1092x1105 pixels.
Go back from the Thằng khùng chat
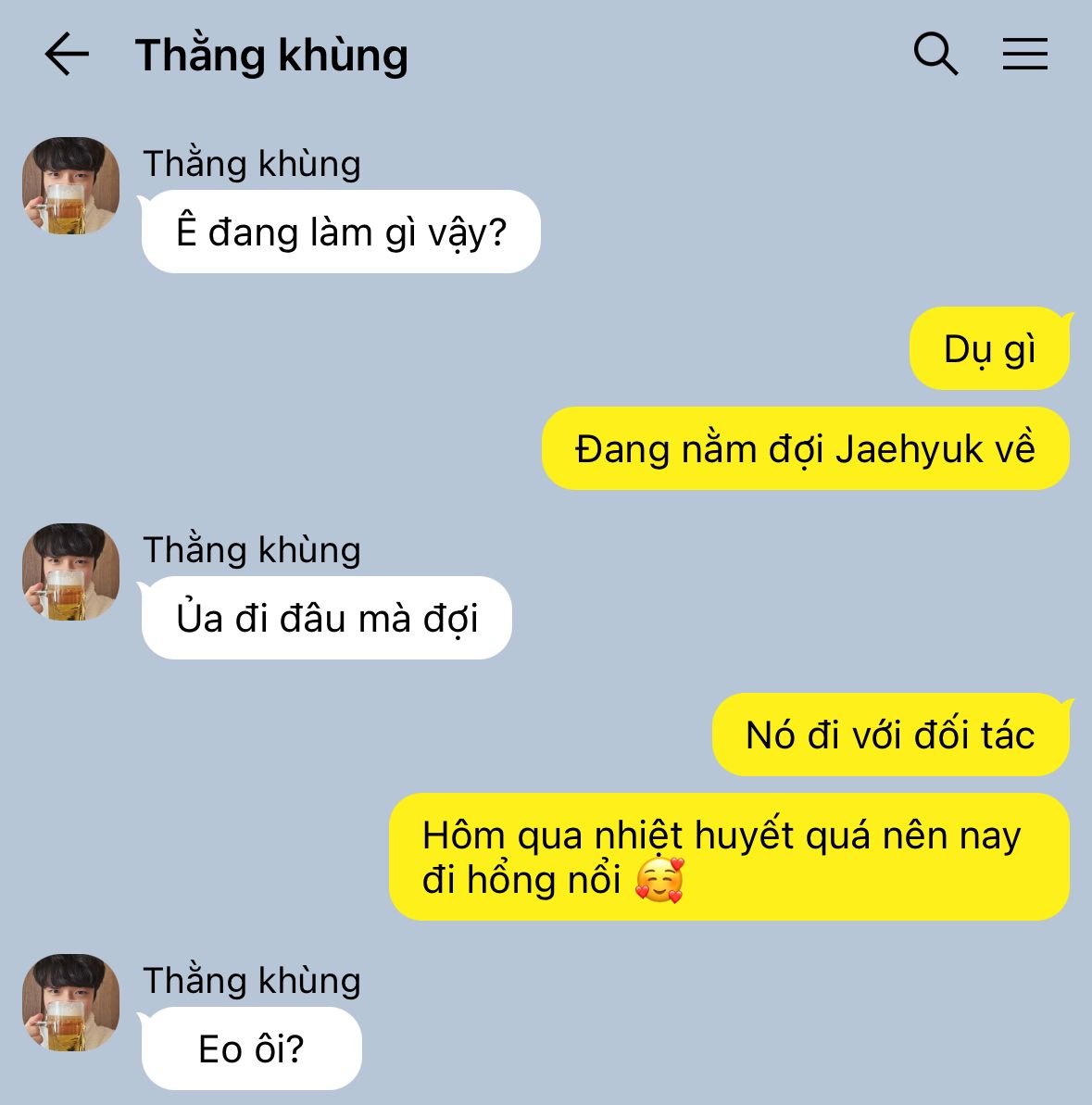pyautogui.click(x=67, y=55)
